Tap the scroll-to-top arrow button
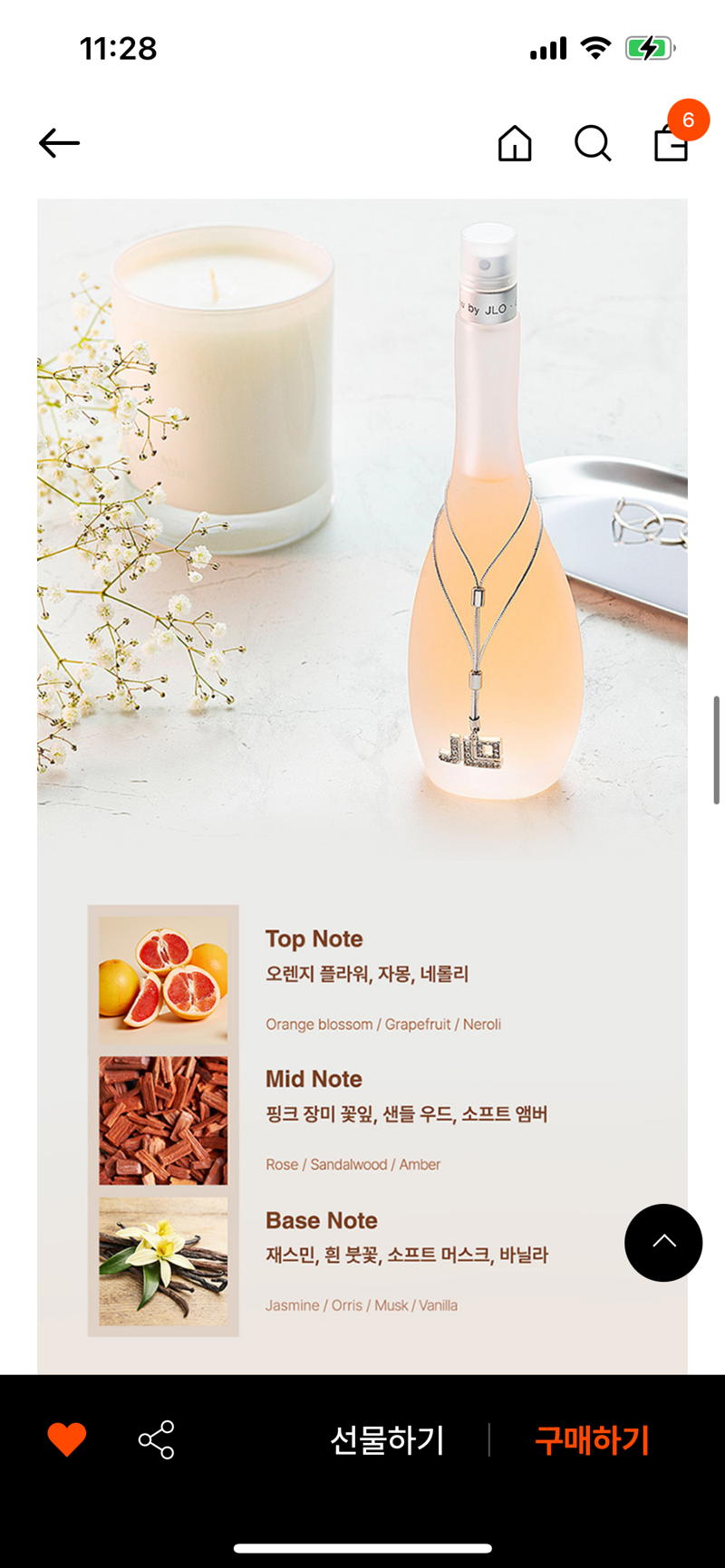725x1568 pixels. pyautogui.click(x=663, y=1243)
